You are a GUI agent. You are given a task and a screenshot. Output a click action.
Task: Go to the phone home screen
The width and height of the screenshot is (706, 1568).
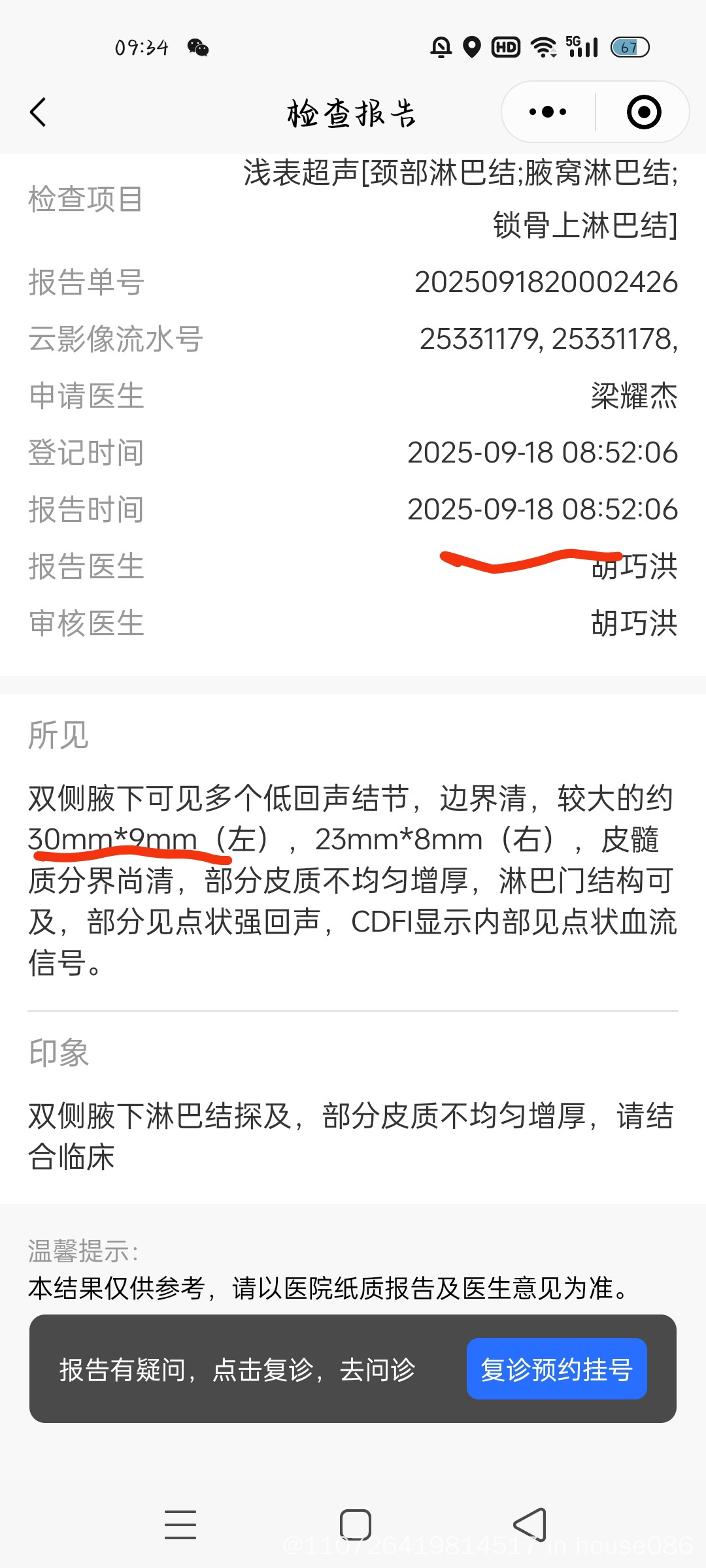(356, 1525)
